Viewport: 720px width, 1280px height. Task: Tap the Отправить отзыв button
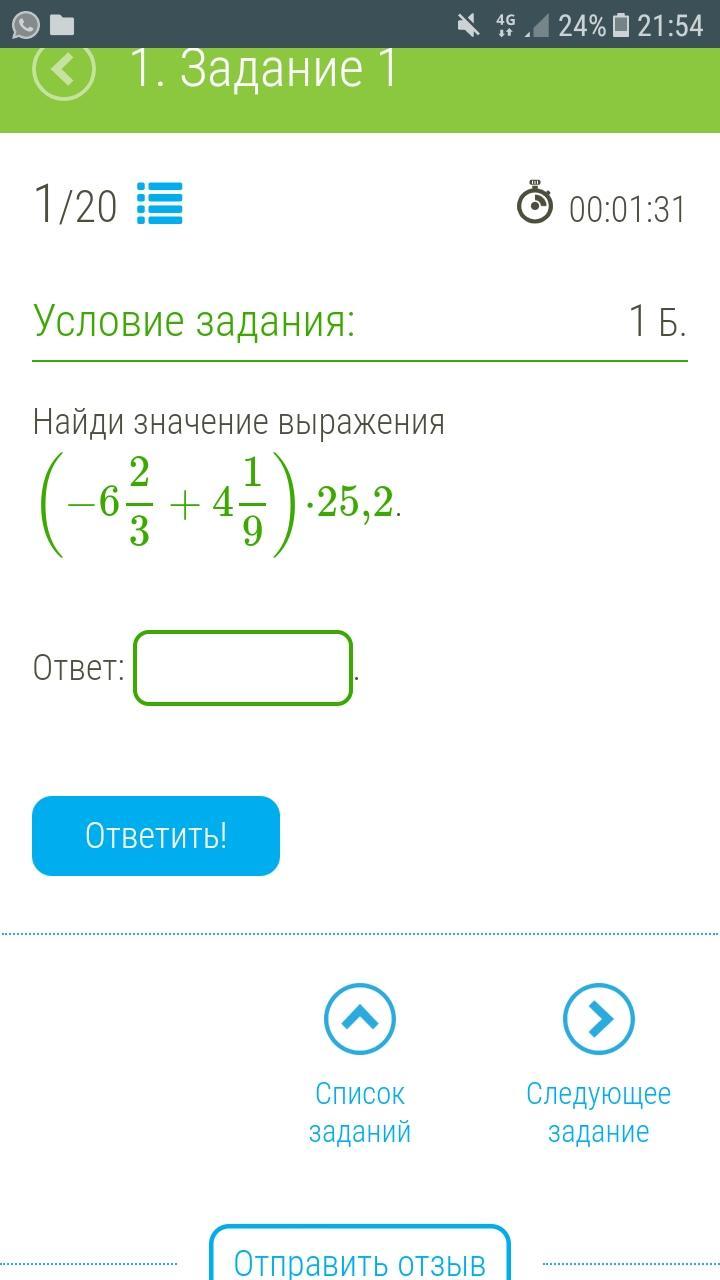click(360, 1258)
